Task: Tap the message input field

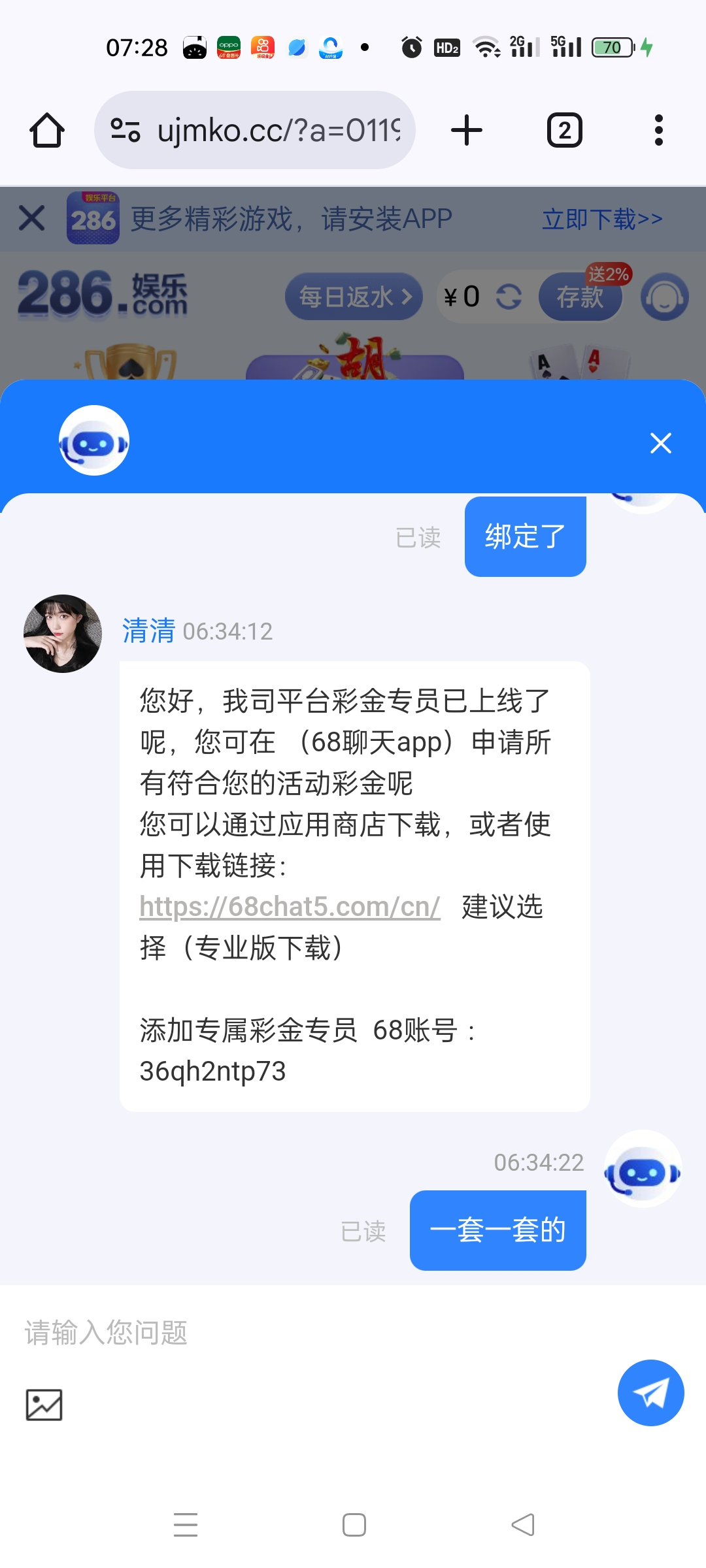Action: point(314,1333)
